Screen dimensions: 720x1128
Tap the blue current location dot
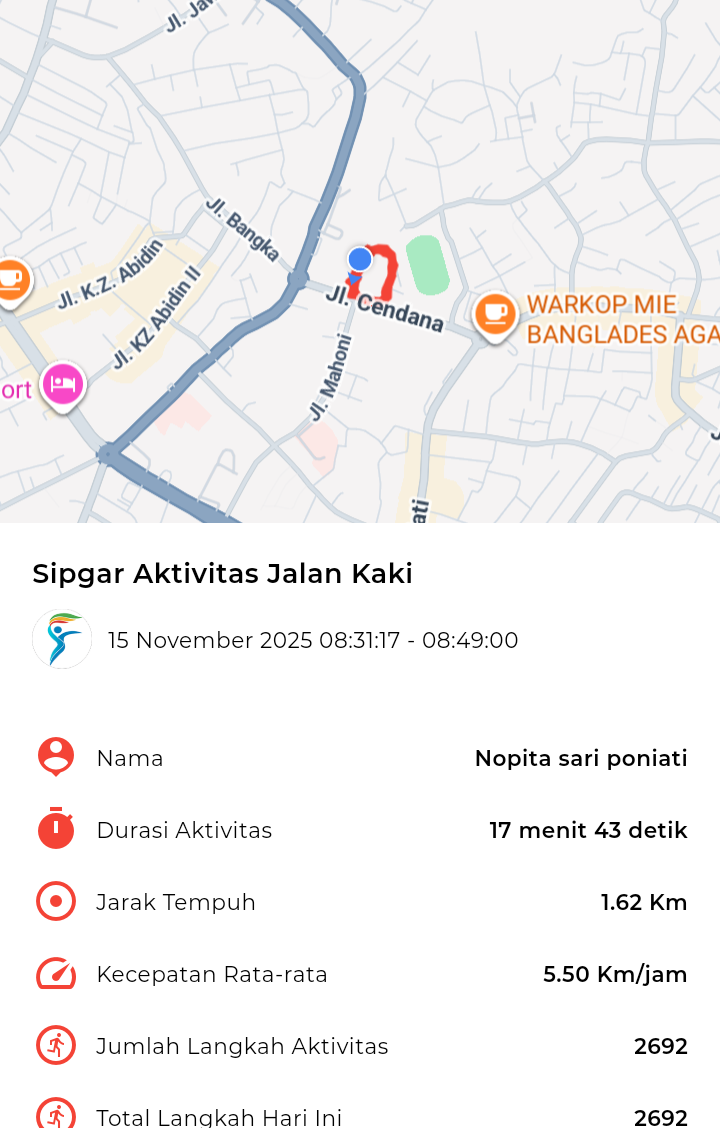pyautogui.click(x=360, y=260)
